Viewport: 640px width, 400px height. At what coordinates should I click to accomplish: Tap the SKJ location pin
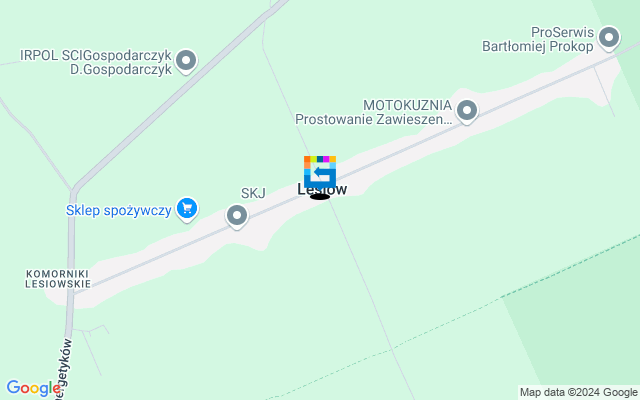pyautogui.click(x=237, y=215)
